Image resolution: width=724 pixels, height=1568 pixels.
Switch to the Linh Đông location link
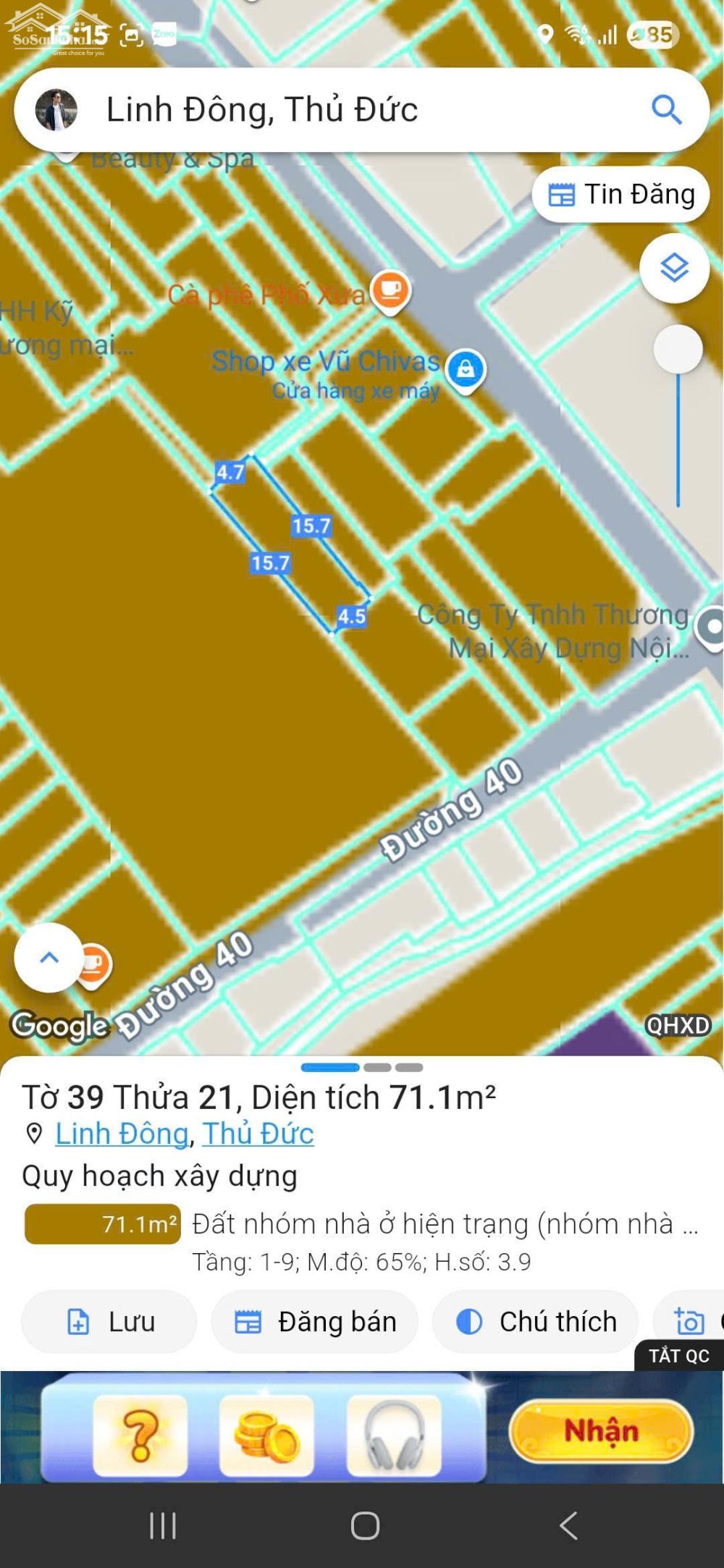coord(119,1134)
